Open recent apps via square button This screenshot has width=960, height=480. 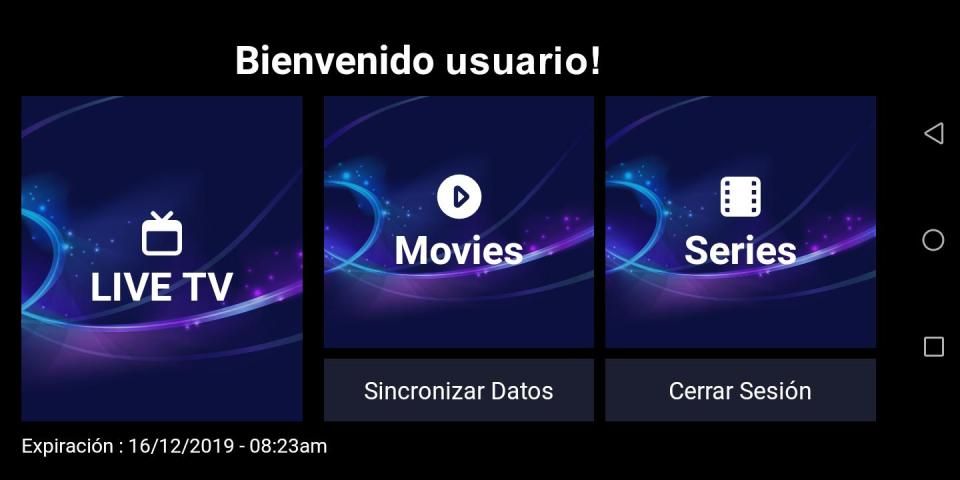933,347
